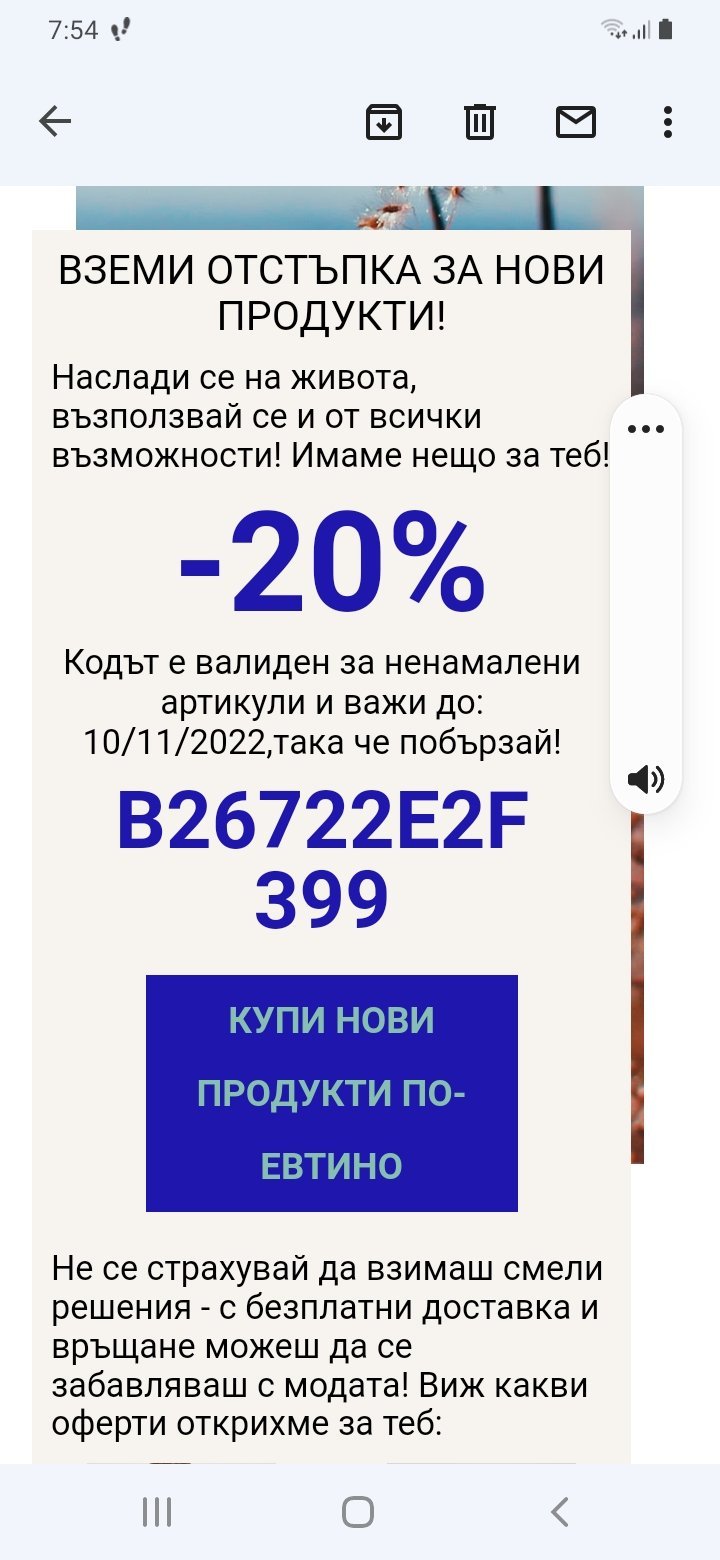Archive this email
The width and height of the screenshot is (720, 1560).
point(384,122)
